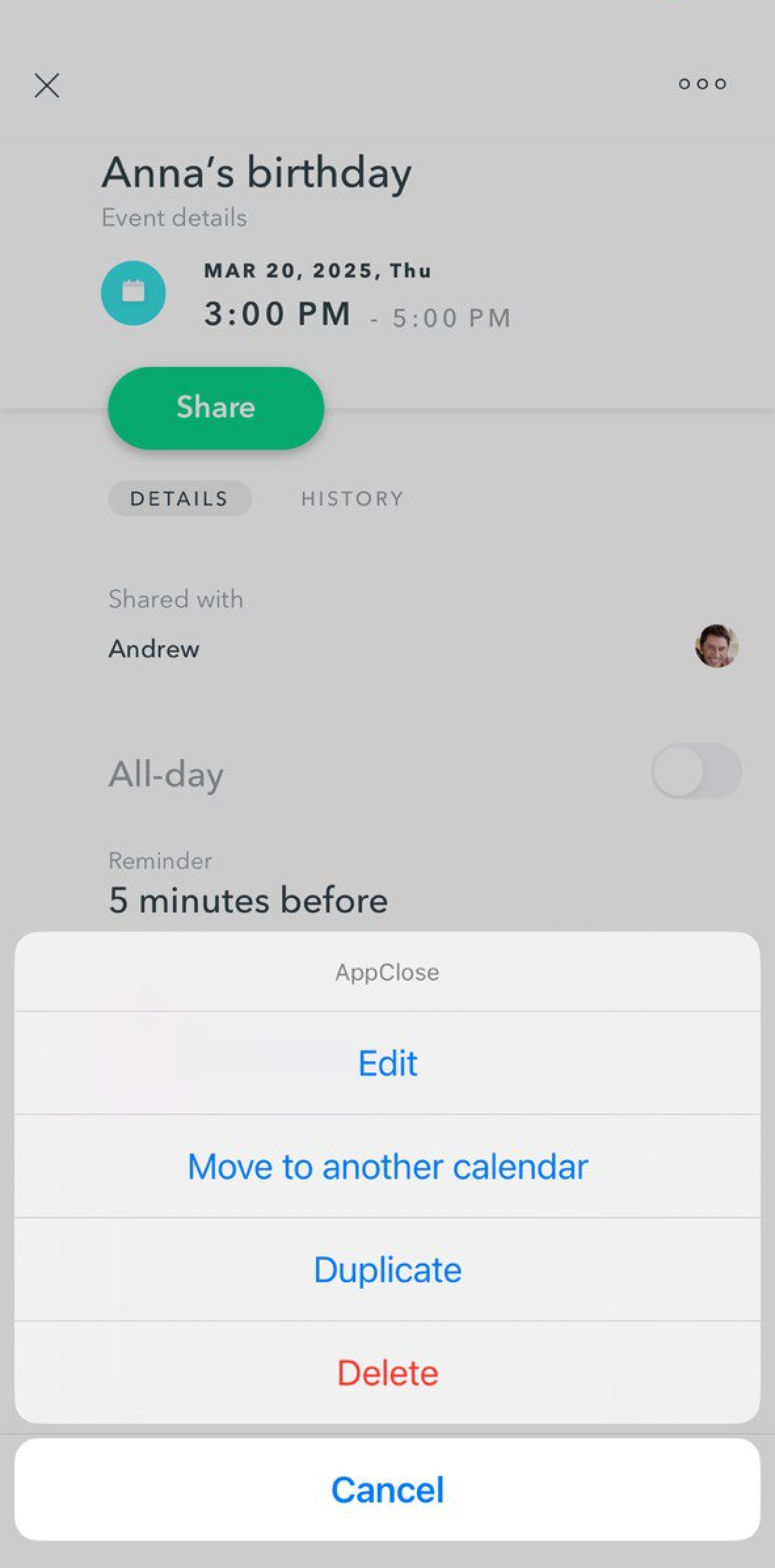This screenshot has height=1568, width=775.
Task: Duplicate this event
Action: pos(387,1270)
